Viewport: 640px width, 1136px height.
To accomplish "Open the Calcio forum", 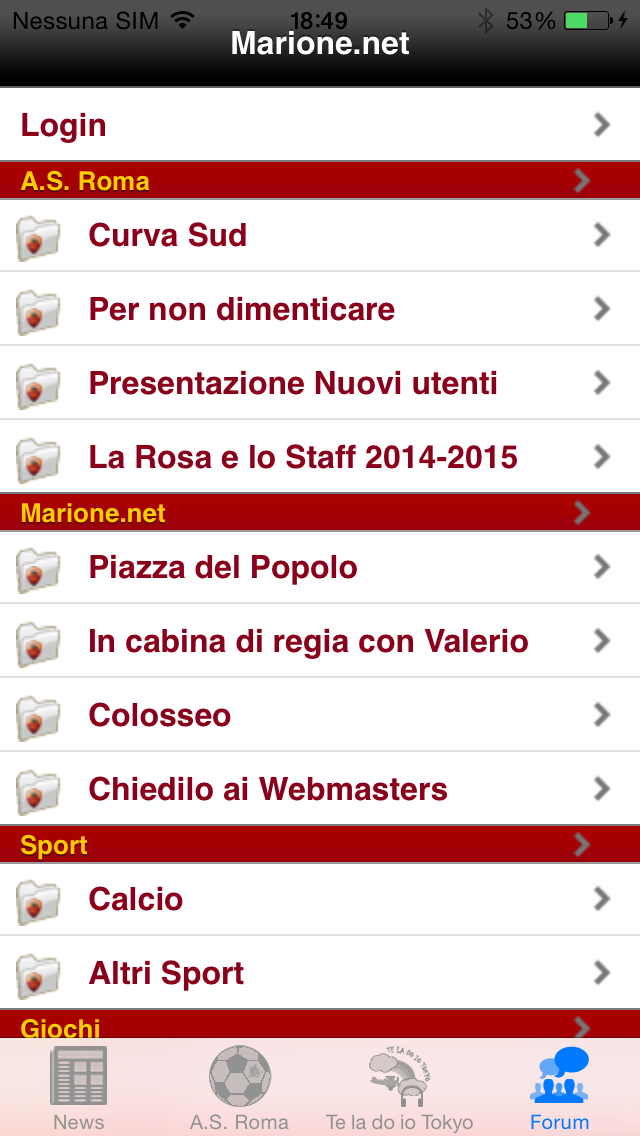I will pos(320,899).
